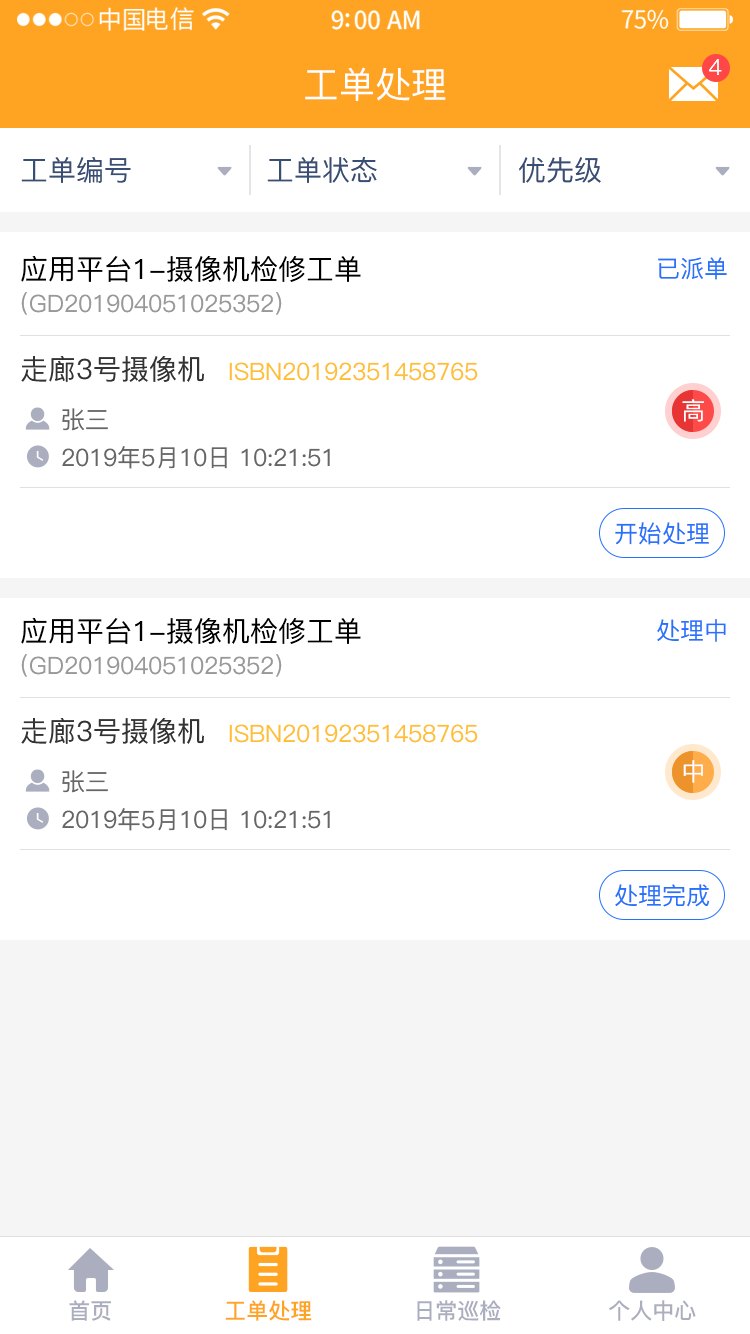Tap the 开始处理 button
Viewport: 750px width, 1334px height.
coord(661,533)
